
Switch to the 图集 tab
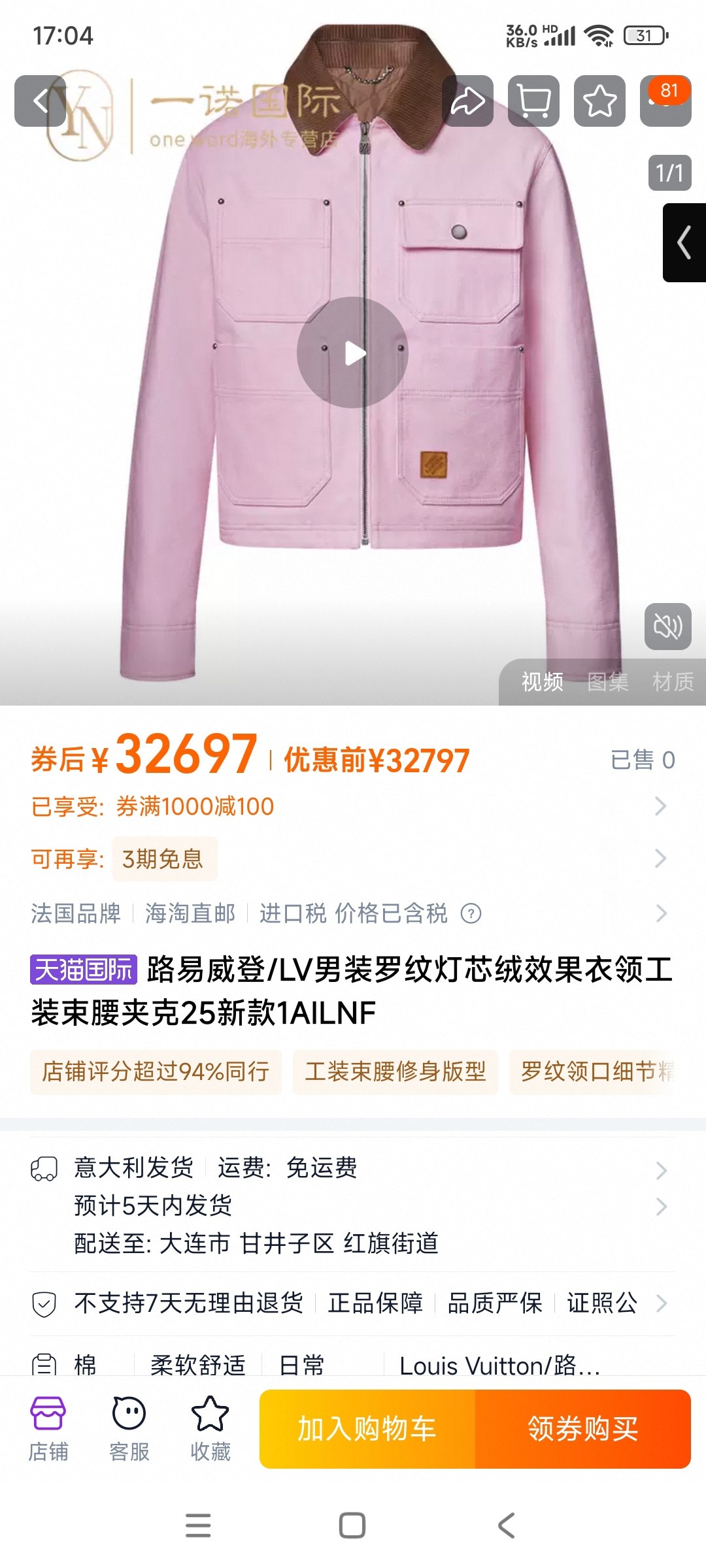point(608,682)
